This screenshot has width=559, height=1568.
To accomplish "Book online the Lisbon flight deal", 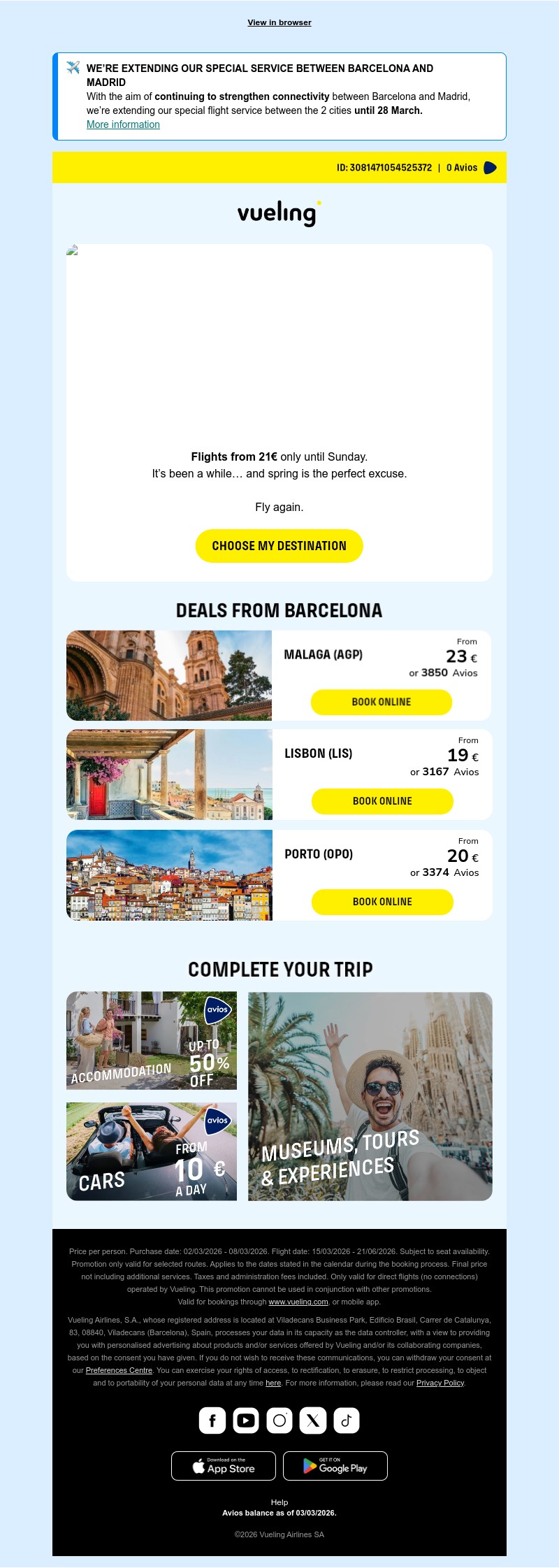I will coord(382,802).
